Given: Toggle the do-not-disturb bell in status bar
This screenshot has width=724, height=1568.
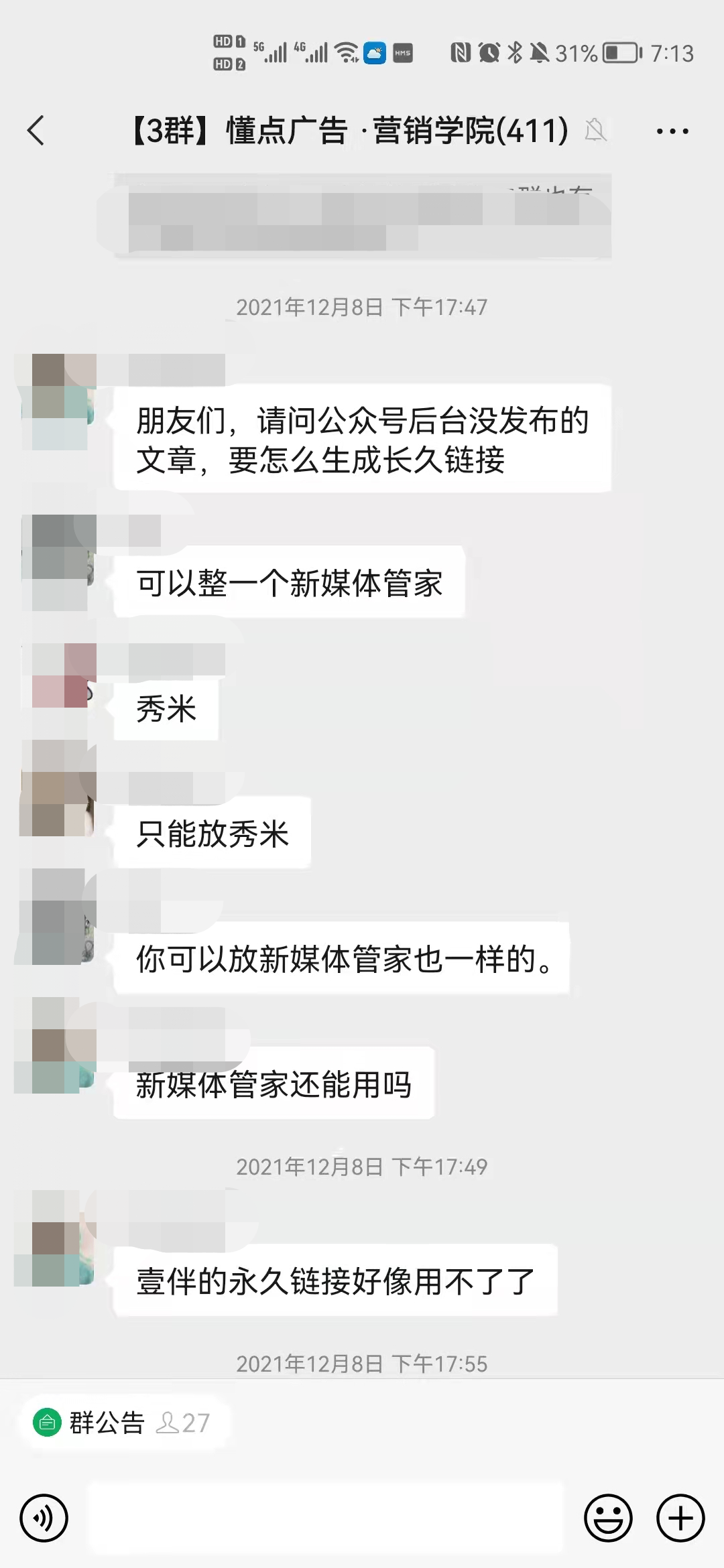Looking at the screenshot, I should tap(540, 52).
